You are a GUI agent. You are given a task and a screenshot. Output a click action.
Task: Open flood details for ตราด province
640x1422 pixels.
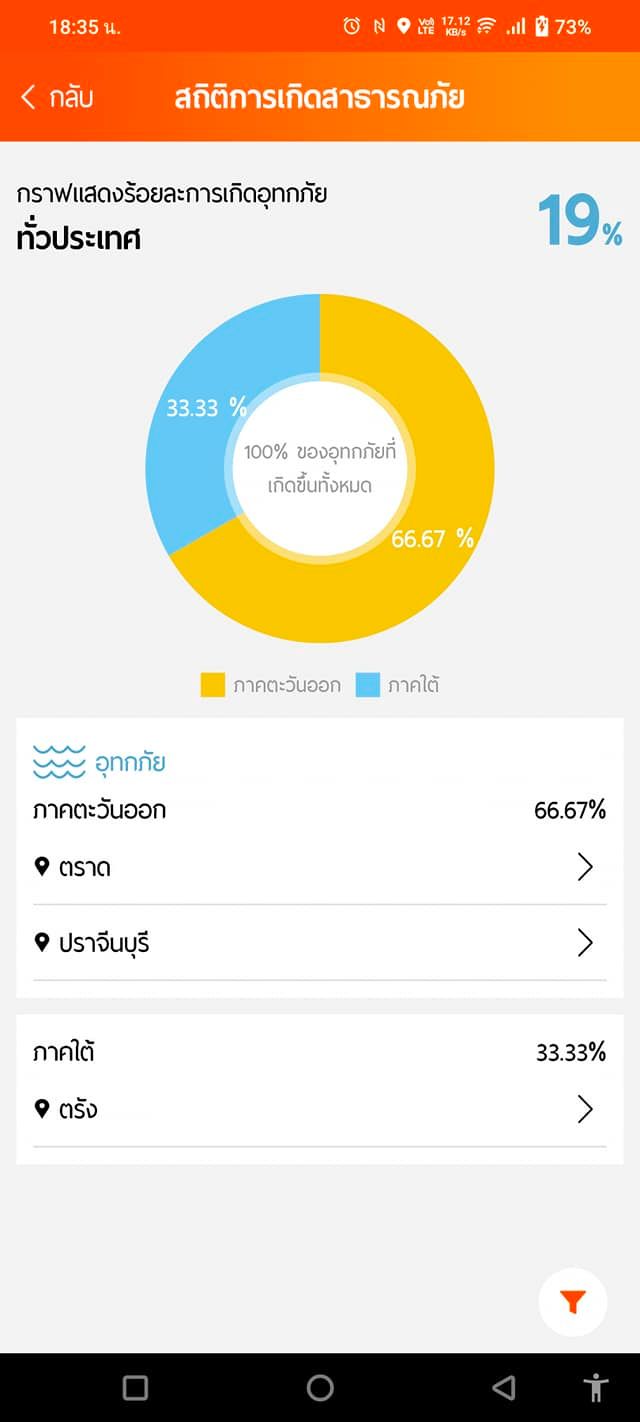pyautogui.click(x=319, y=867)
